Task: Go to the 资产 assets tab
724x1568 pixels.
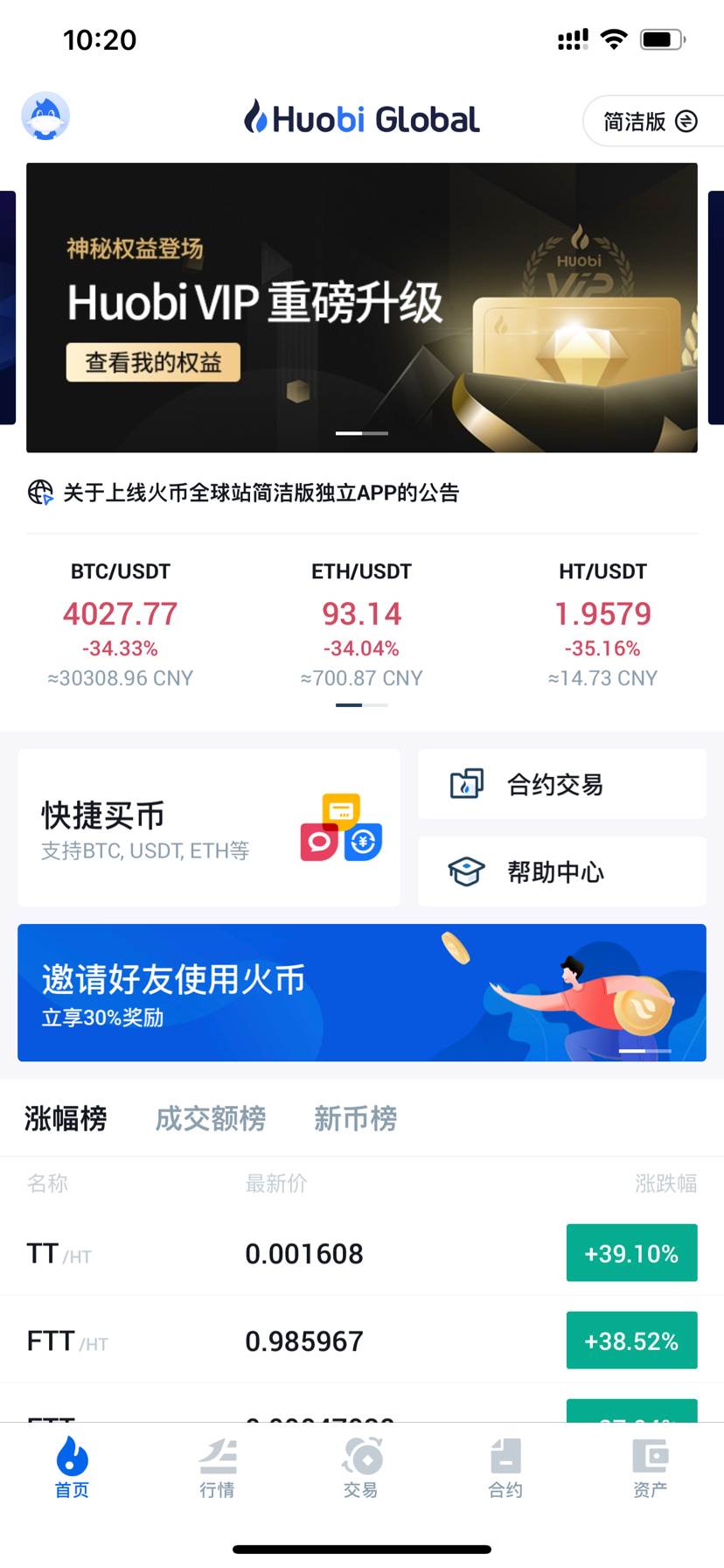Action: click(651, 1466)
